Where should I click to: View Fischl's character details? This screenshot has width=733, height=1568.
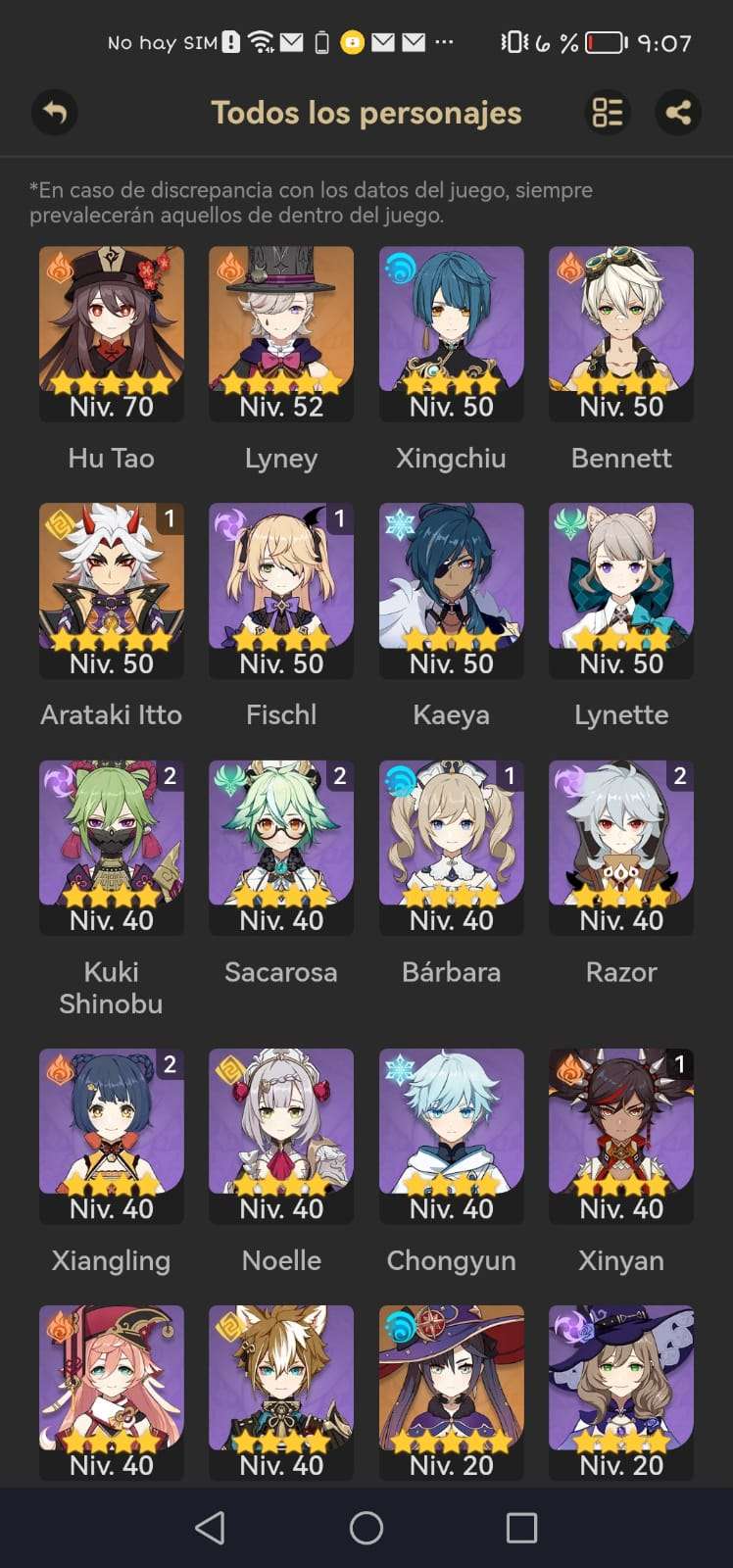click(281, 590)
